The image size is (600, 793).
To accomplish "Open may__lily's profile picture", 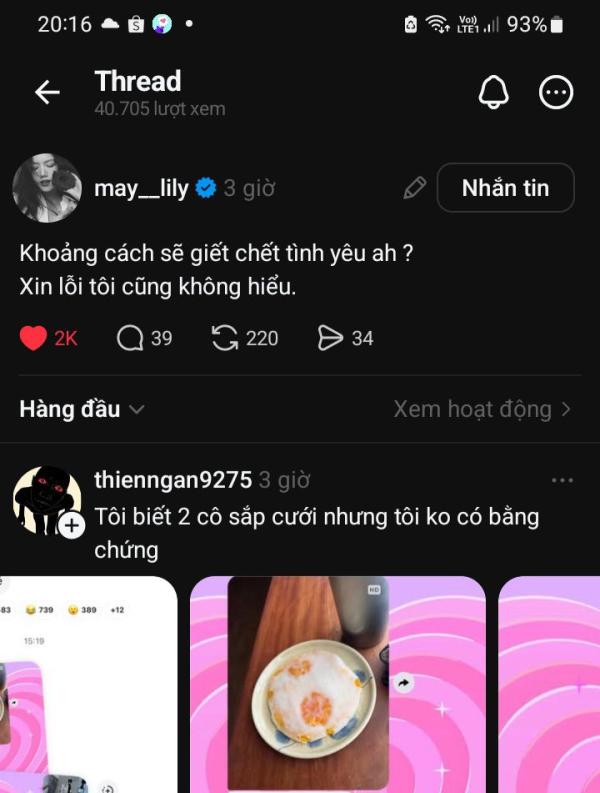I will pos(47,188).
